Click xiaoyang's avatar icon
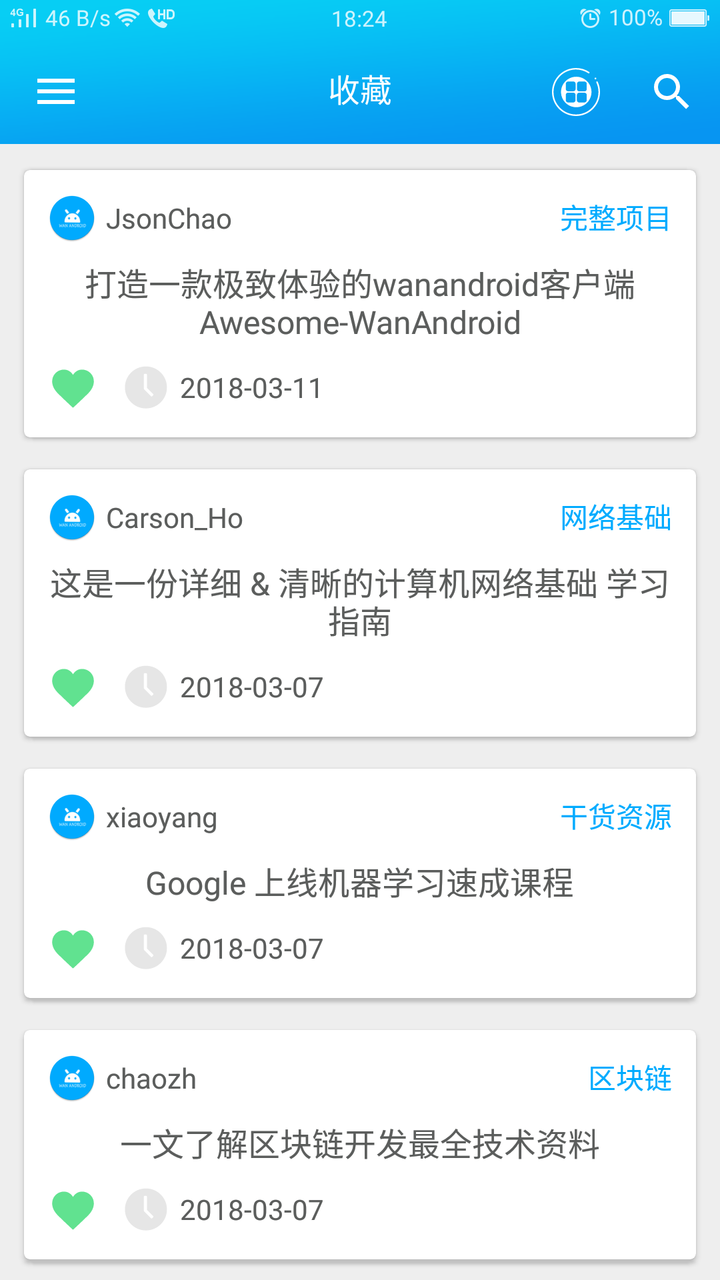This screenshot has height=1280, width=720. (72, 816)
